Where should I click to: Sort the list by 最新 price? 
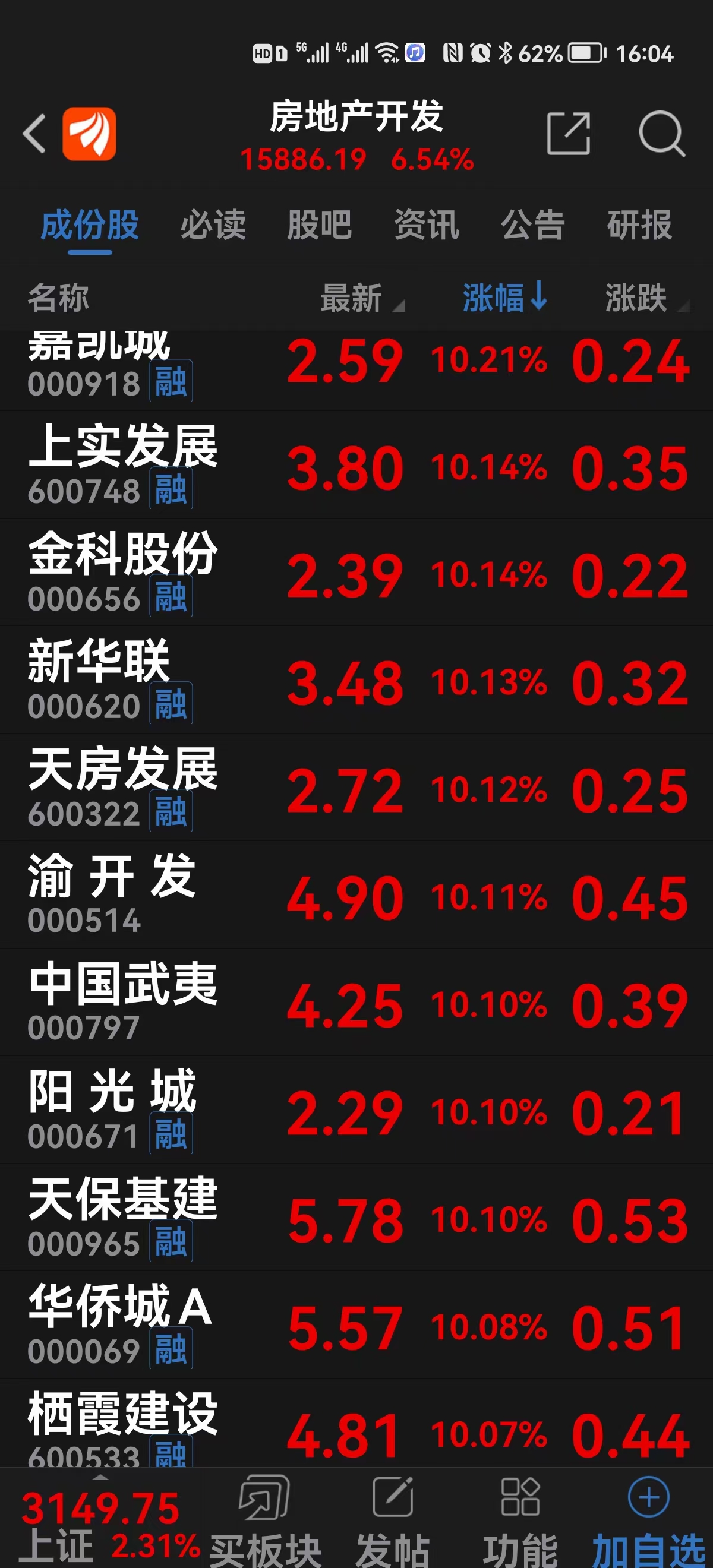coord(362,298)
